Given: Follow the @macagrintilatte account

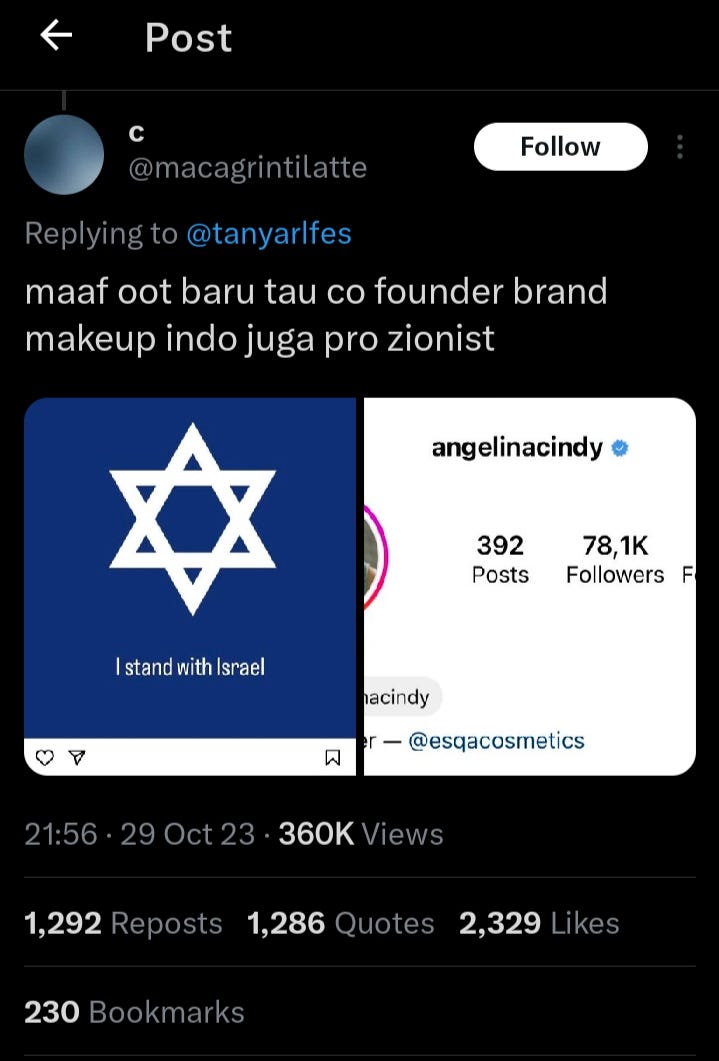Looking at the screenshot, I should pos(560,147).
